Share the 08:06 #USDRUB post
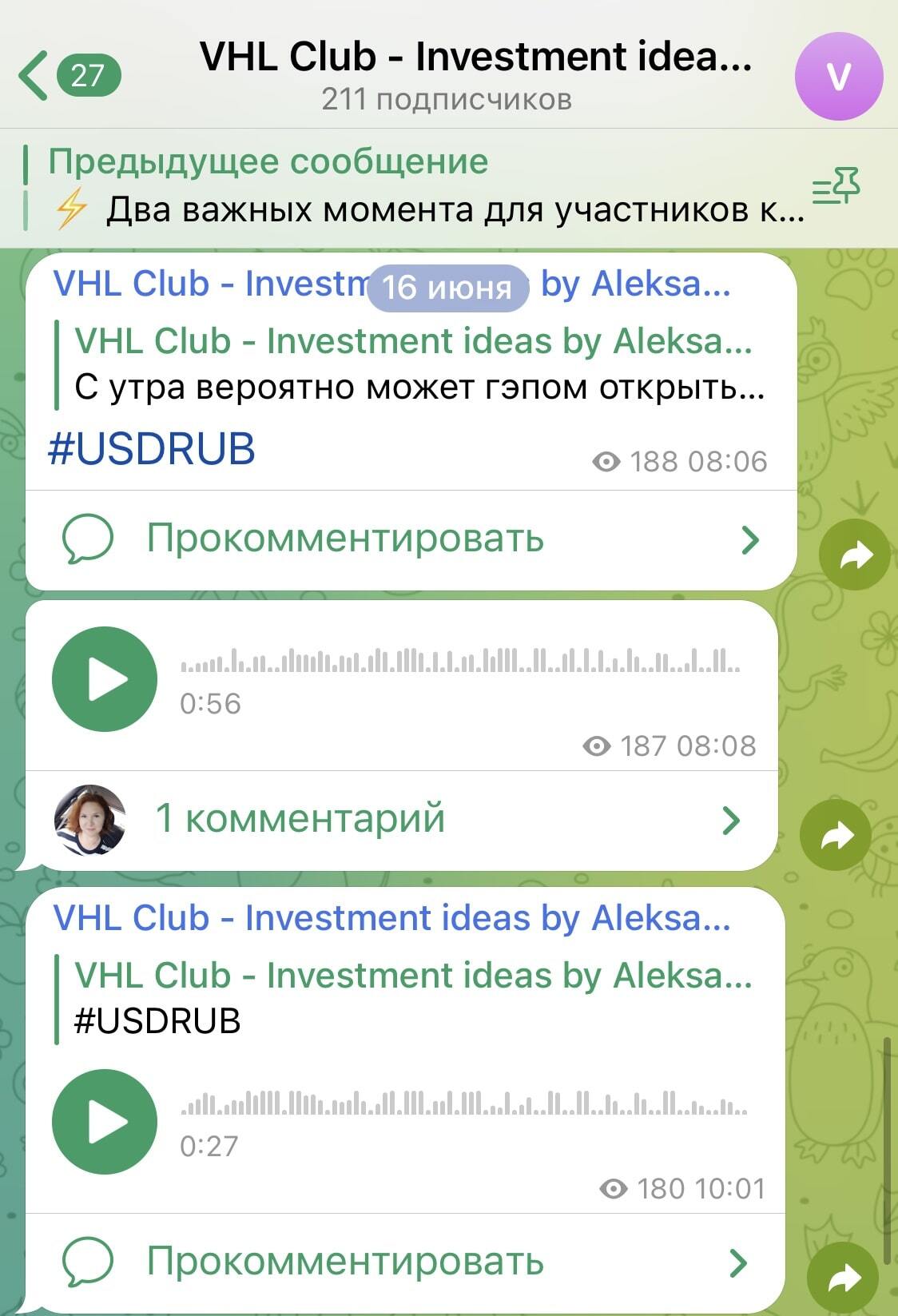Screen dimensions: 898x1316 pyautogui.click(x=854, y=555)
